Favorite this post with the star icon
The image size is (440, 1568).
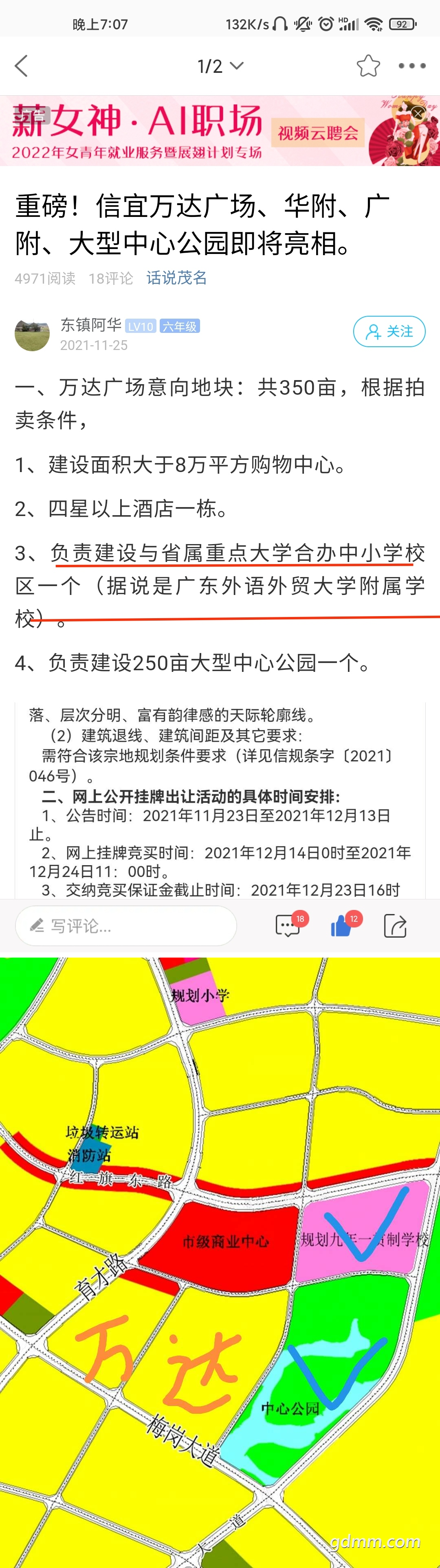(368, 66)
